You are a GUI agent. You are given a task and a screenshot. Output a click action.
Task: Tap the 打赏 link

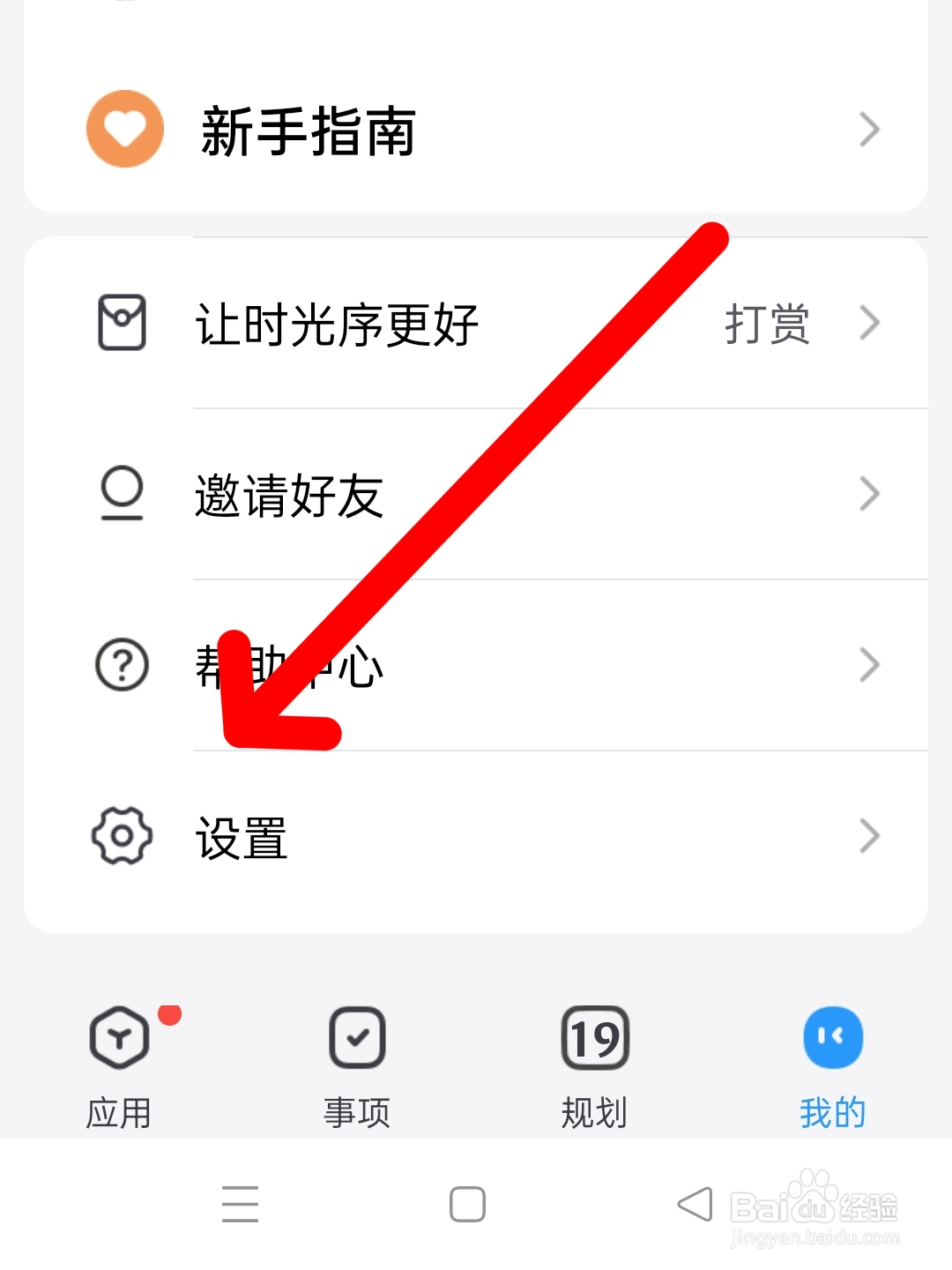[768, 325]
